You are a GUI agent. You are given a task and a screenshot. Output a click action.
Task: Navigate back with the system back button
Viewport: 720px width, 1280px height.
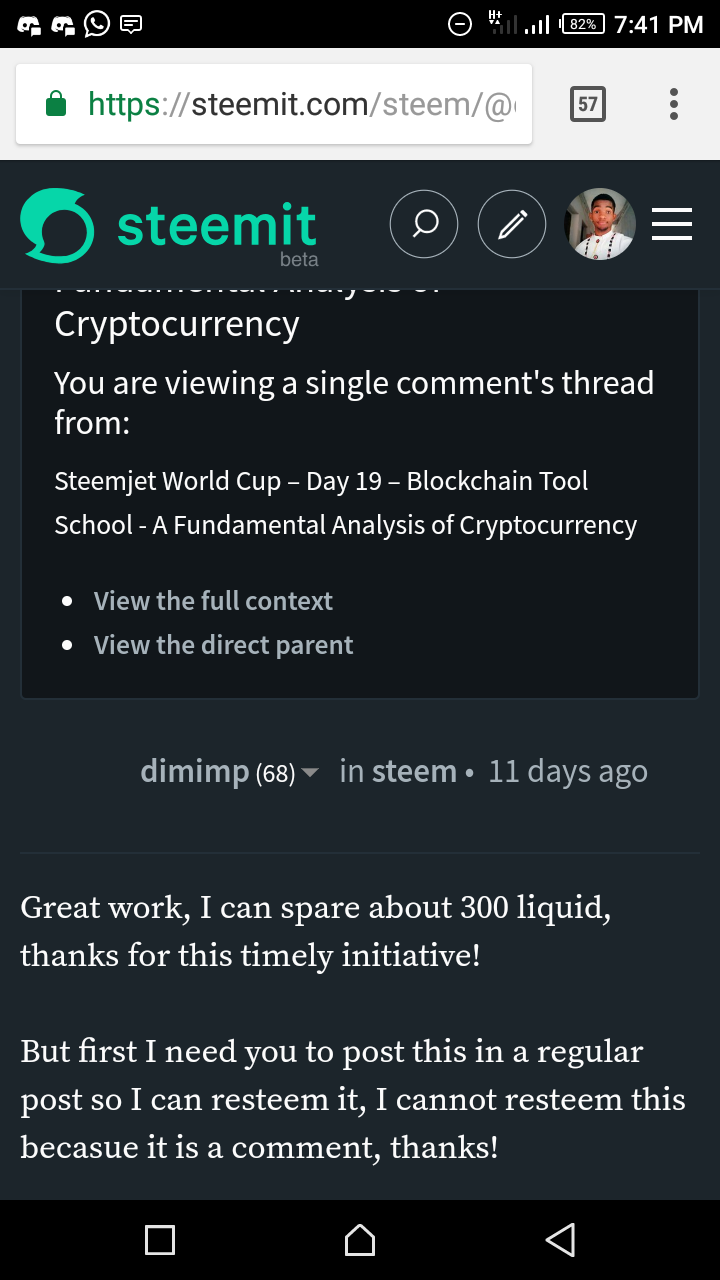pyautogui.click(x=560, y=1240)
